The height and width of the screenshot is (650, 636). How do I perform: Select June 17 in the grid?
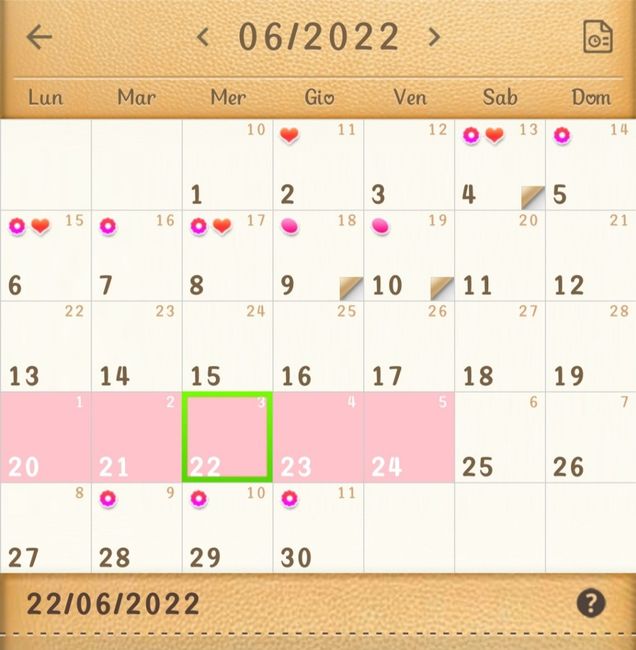409,347
